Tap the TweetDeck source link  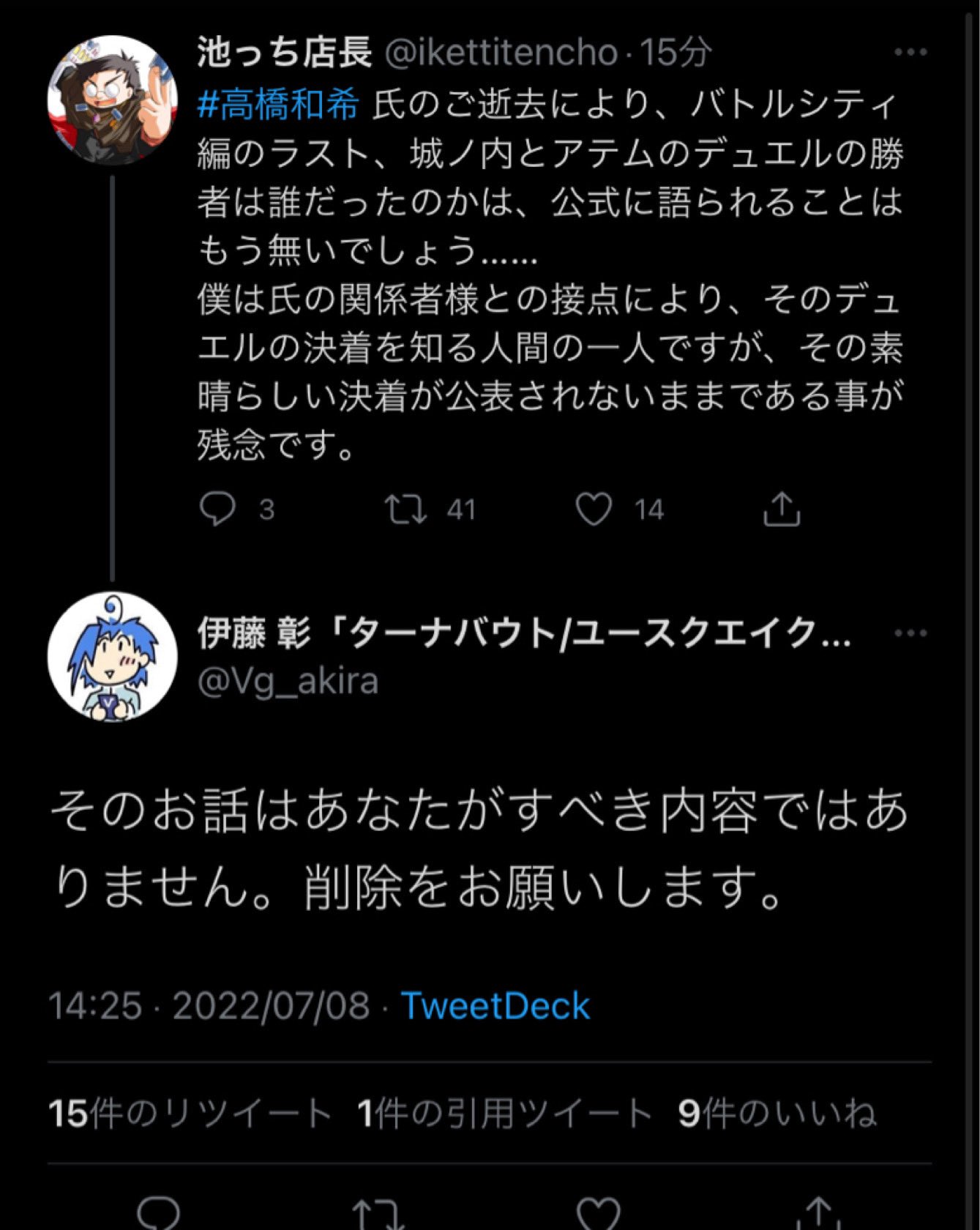[495, 1006]
